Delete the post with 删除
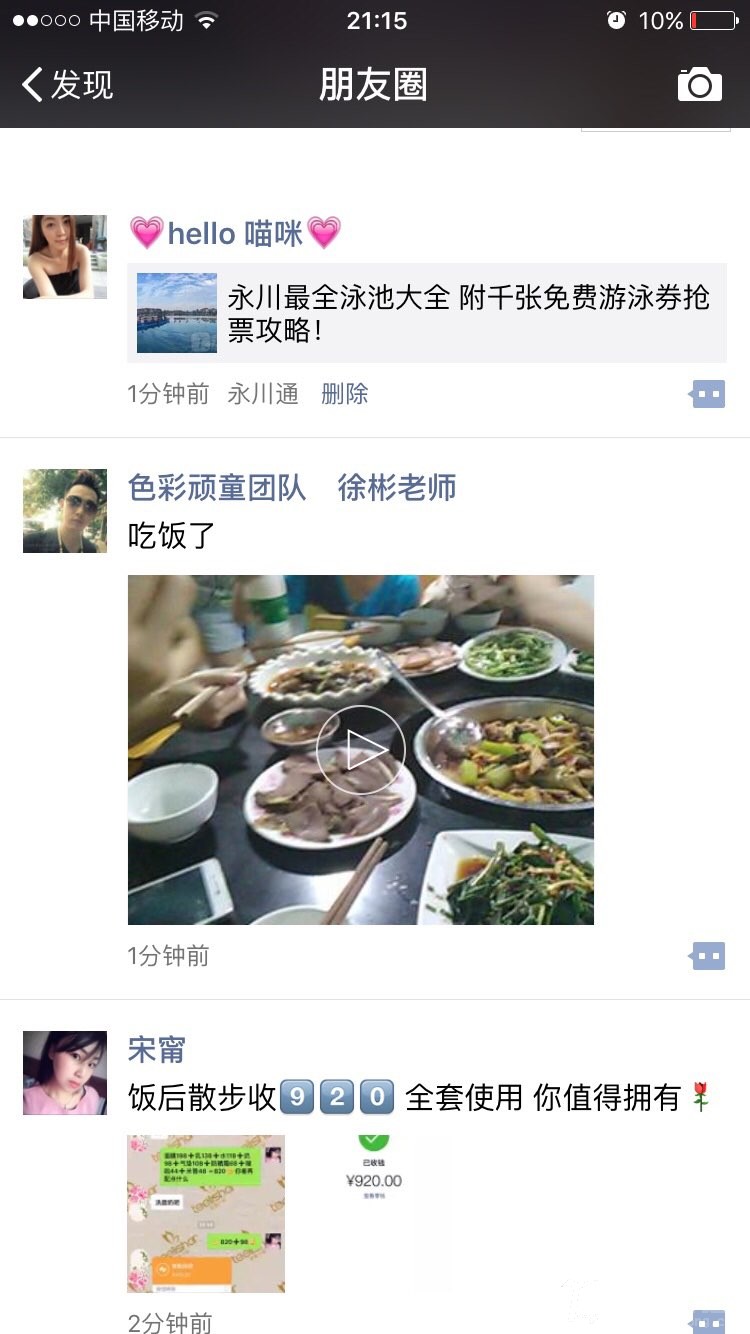 (x=345, y=394)
